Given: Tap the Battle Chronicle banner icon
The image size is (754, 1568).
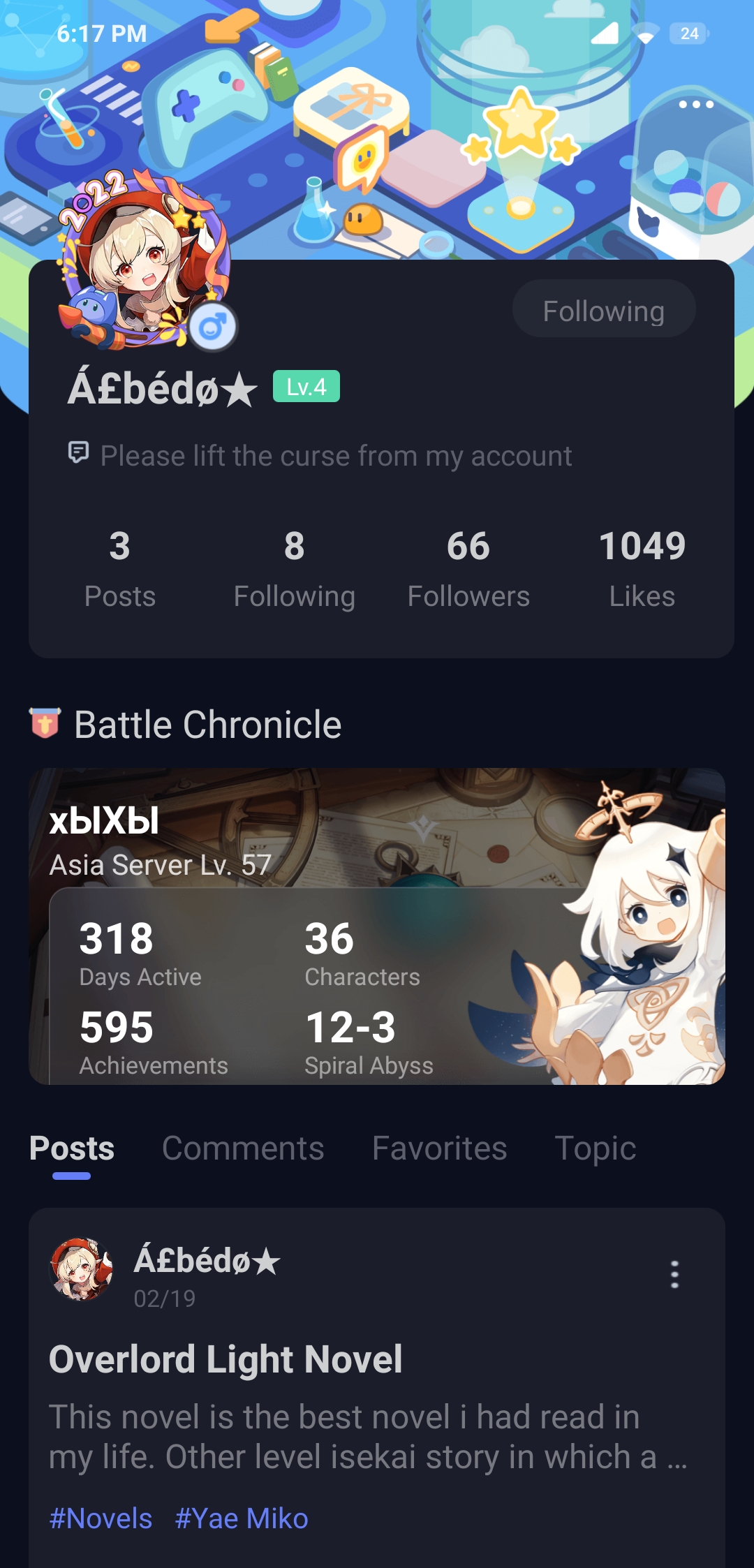Looking at the screenshot, I should 45,723.
